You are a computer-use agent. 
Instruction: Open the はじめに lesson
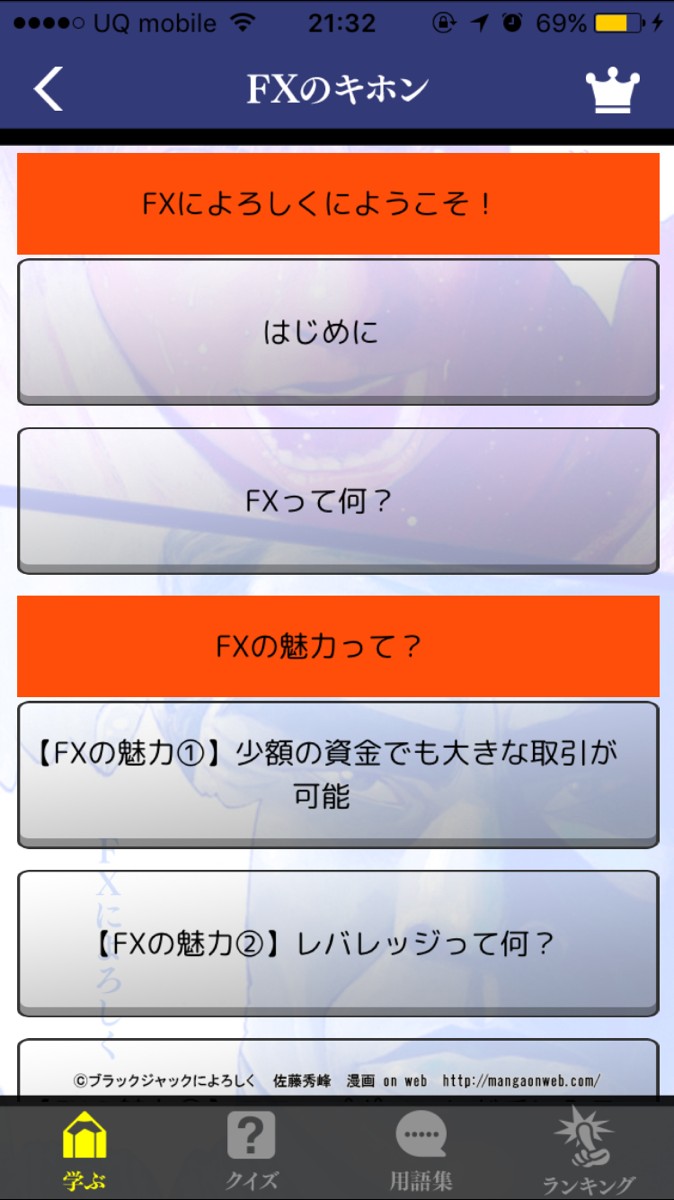click(x=338, y=332)
